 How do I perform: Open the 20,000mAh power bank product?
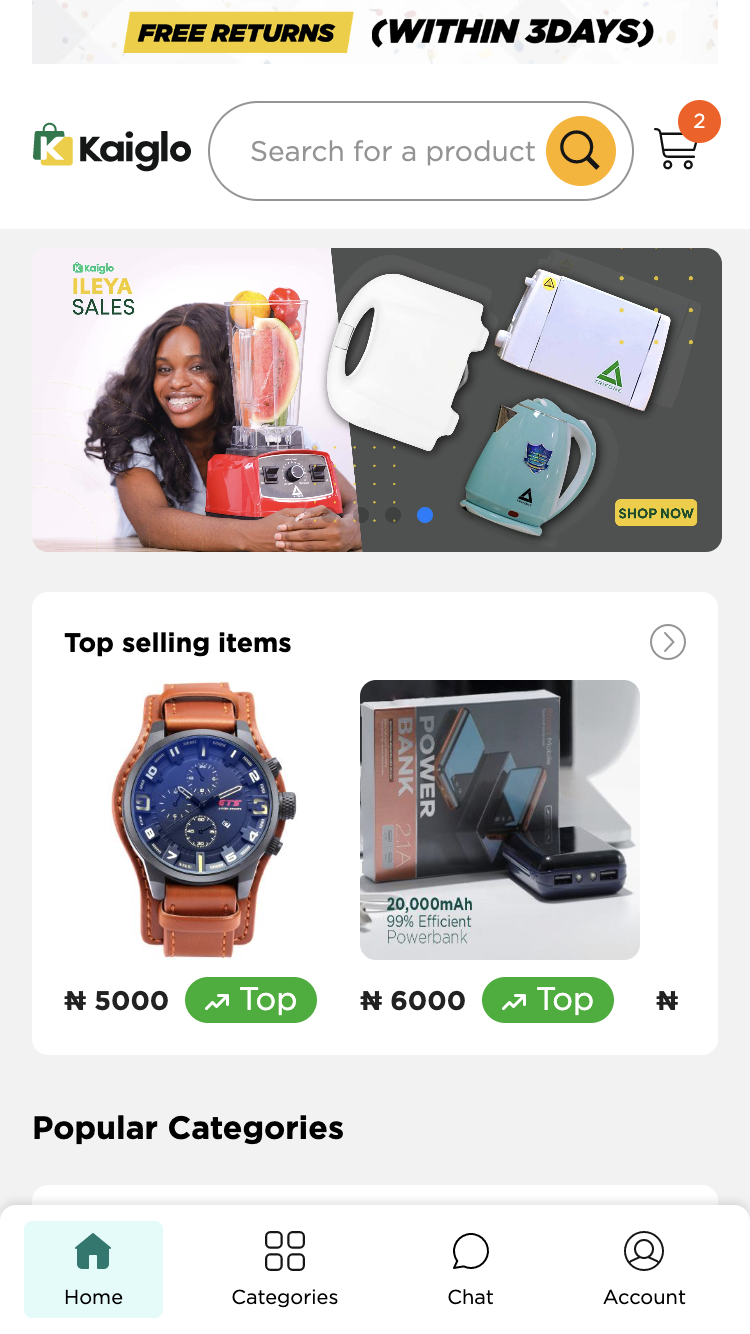point(499,820)
